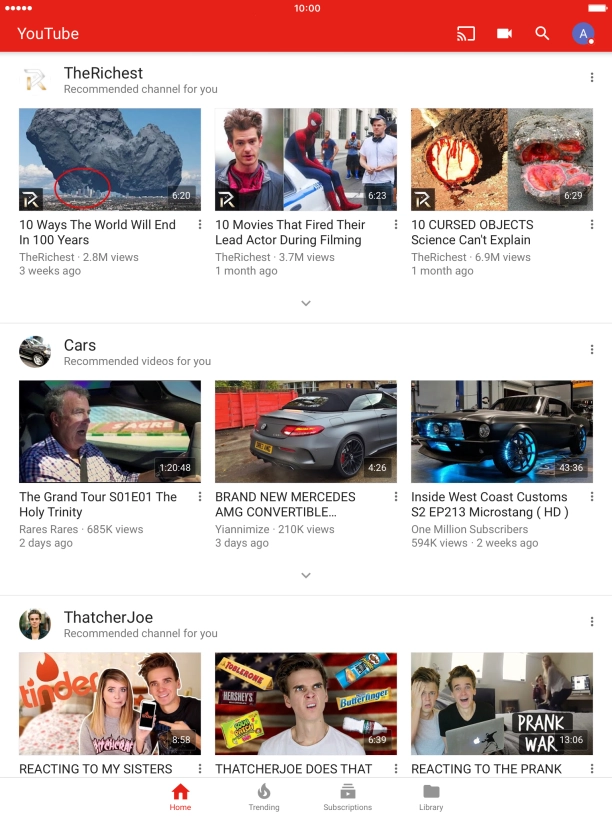Play 10 Movies That Fired Their Lead Actor
Viewport: 612px width, 816px height.
pos(306,160)
